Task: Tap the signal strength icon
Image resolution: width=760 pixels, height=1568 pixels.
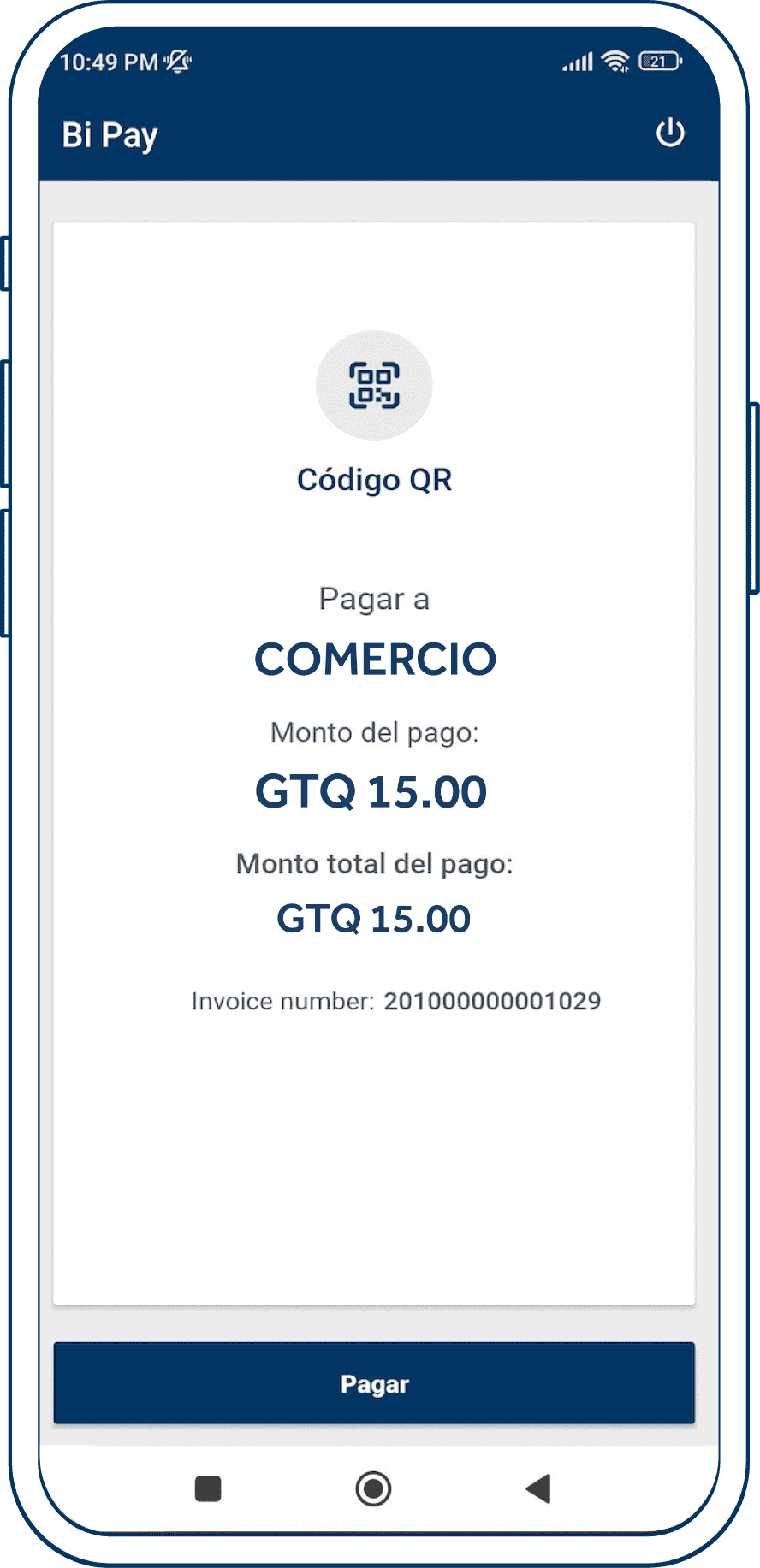Action: [x=578, y=61]
